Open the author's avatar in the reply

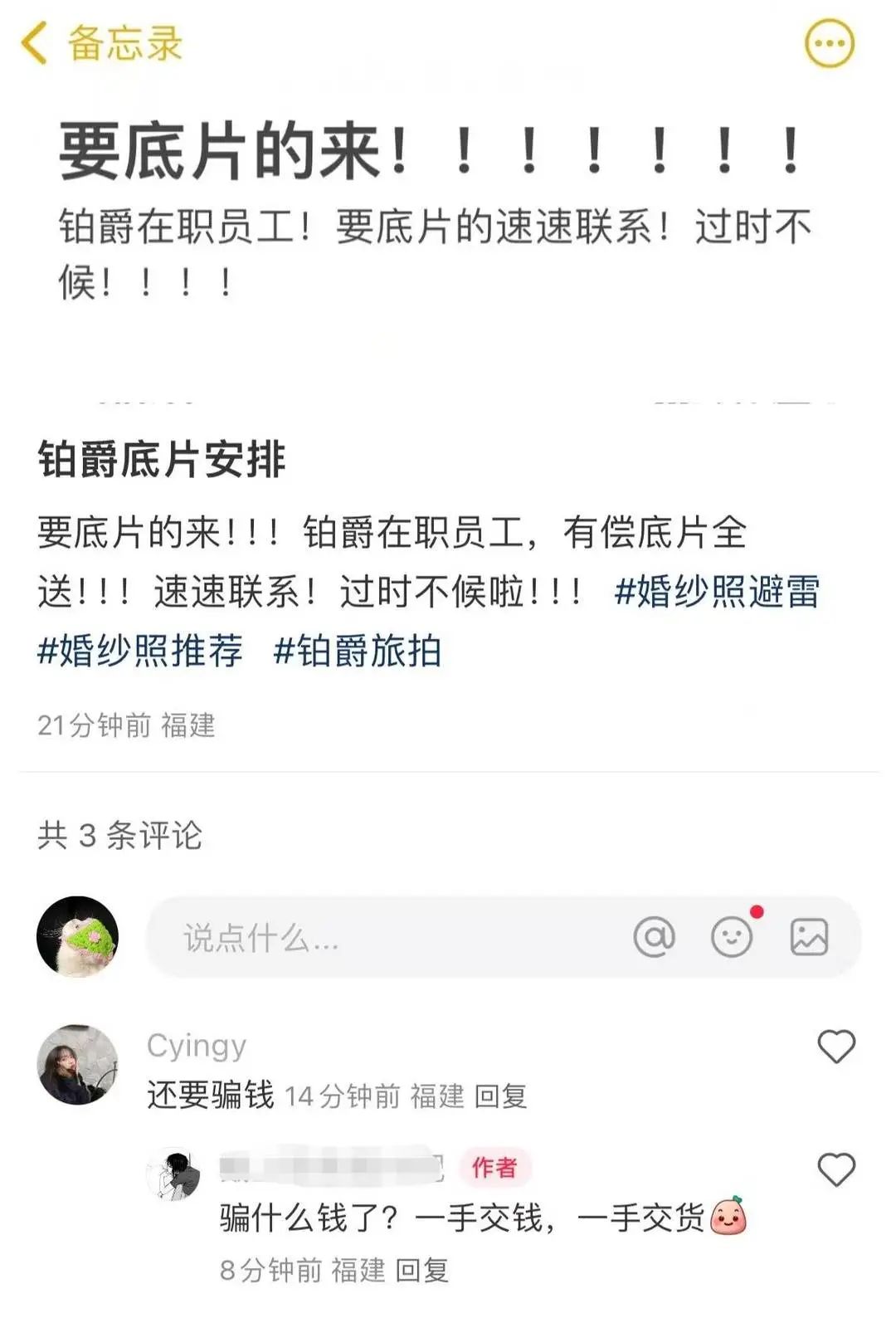(174, 1175)
